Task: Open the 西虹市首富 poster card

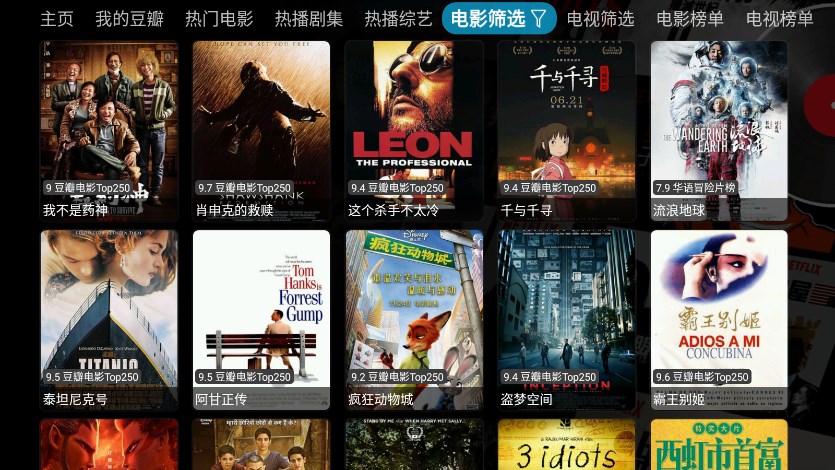Action: (x=718, y=445)
